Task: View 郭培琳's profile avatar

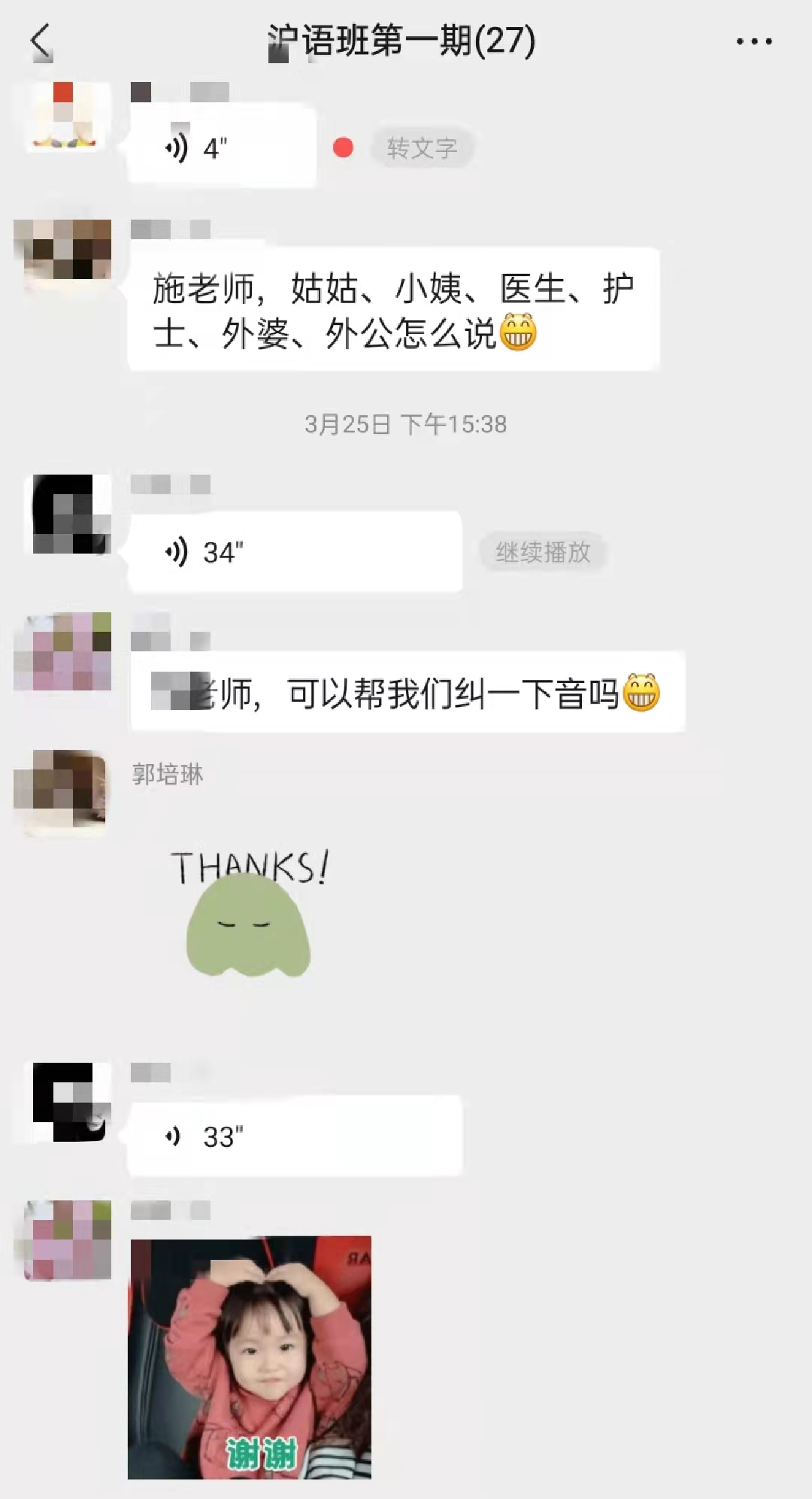Action: [62, 790]
